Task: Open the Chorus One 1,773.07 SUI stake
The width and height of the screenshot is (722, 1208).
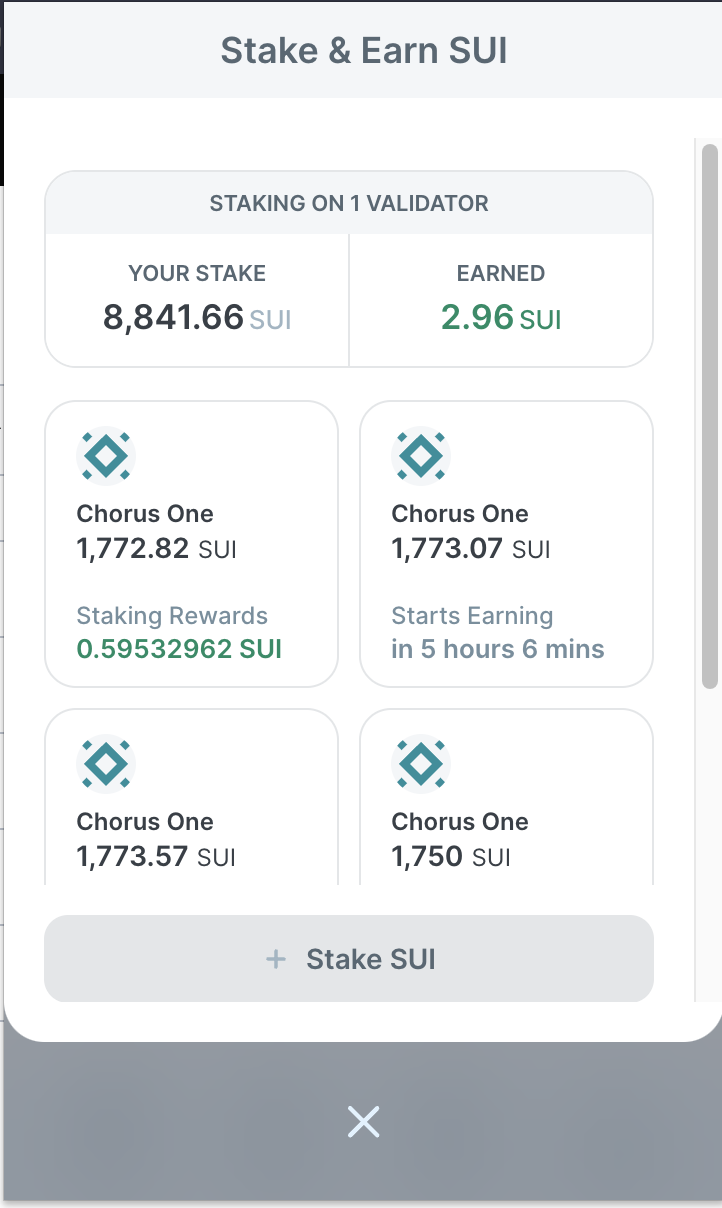Action: (x=506, y=544)
